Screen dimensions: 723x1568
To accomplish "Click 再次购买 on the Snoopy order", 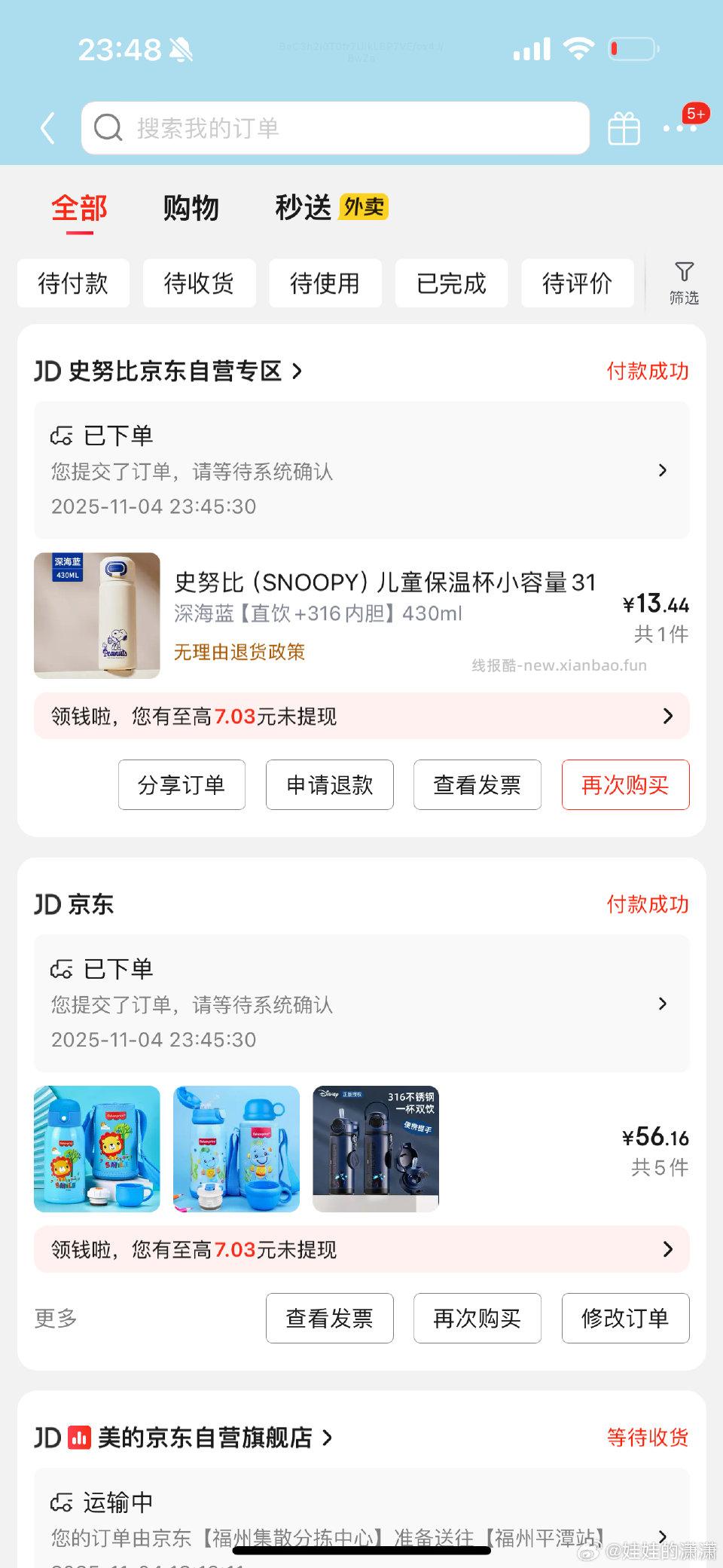I will pyautogui.click(x=625, y=785).
